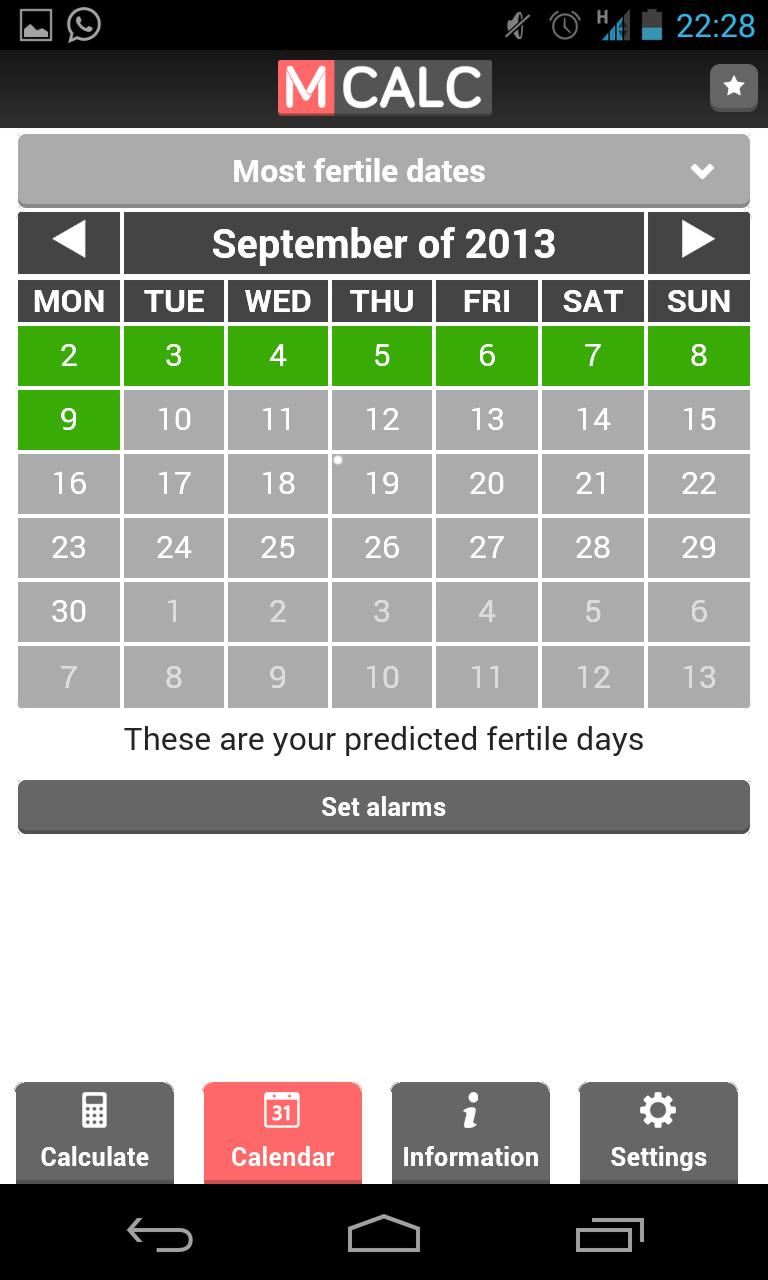Open the Set alarms button
The height and width of the screenshot is (1280, 768).
click(x=384, y=807)
